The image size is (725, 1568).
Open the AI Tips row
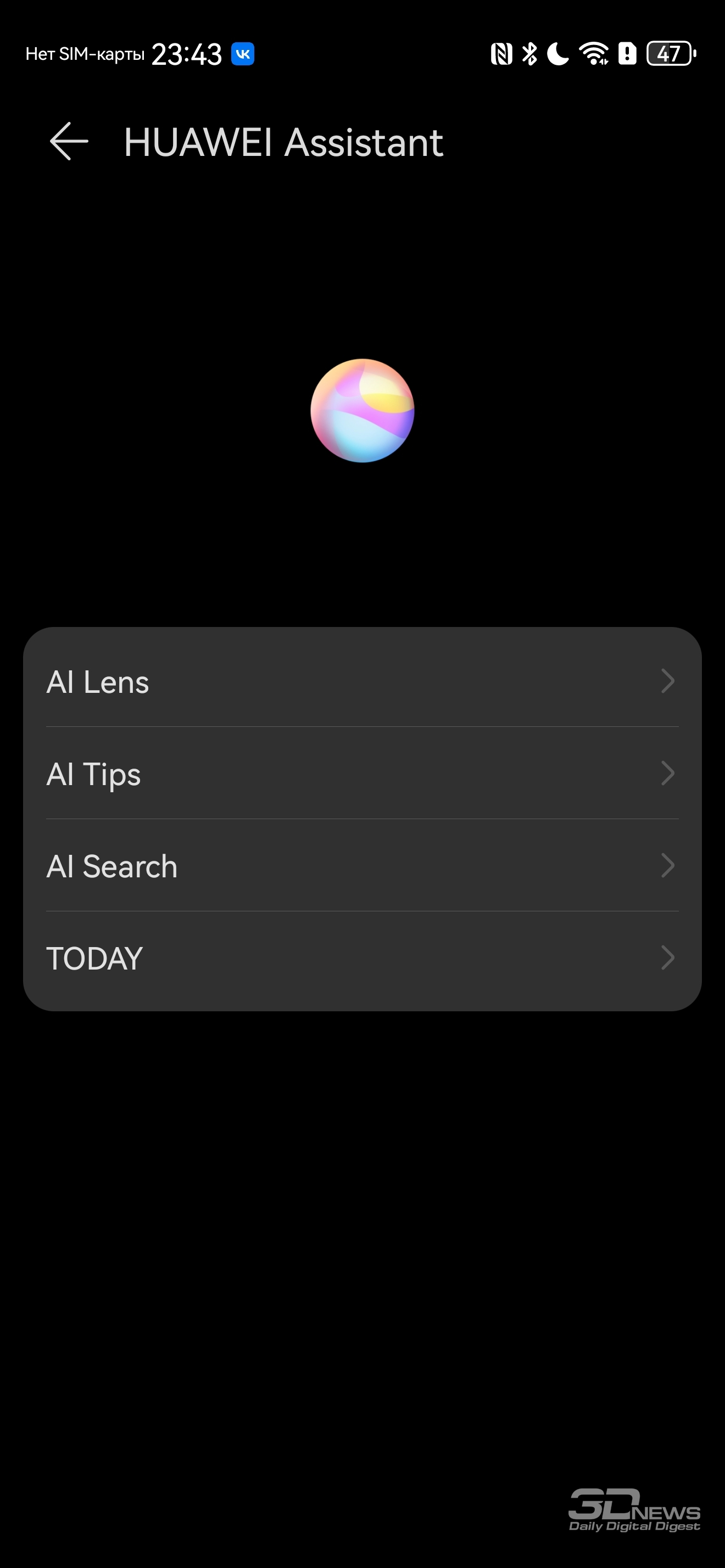[361, 774]
